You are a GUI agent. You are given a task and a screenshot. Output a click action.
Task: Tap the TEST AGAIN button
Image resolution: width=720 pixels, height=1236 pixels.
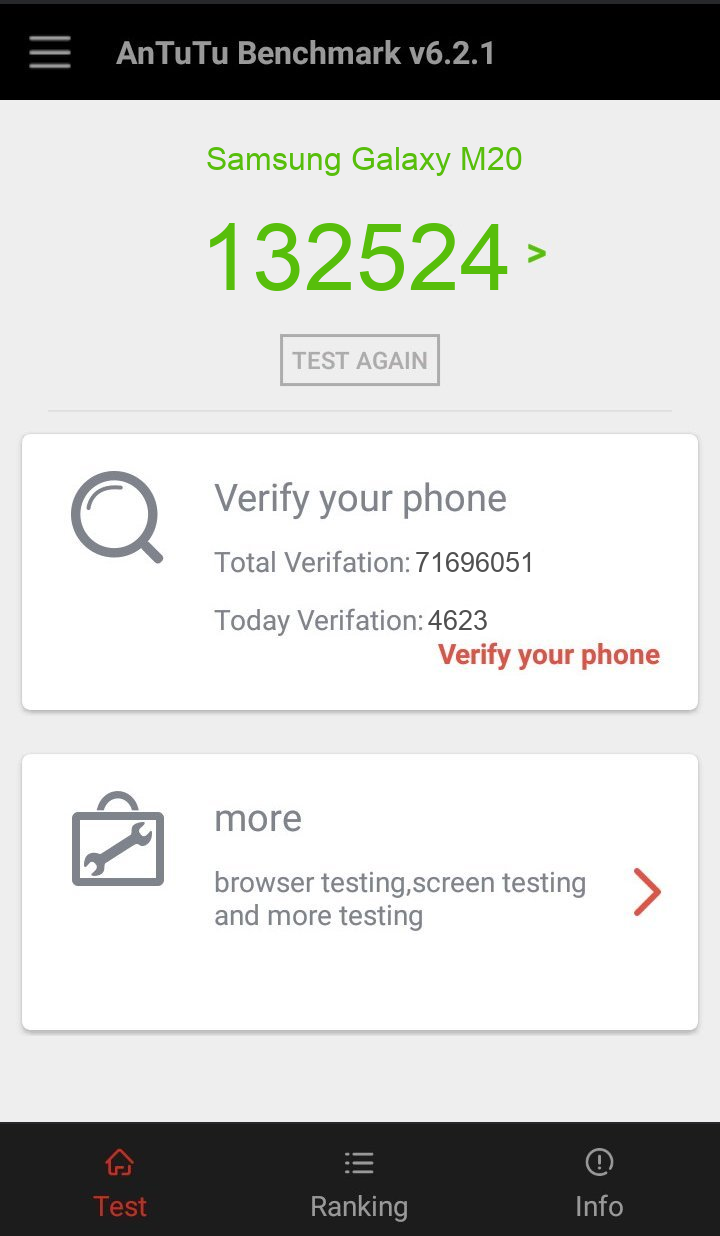tap(360, 360)
